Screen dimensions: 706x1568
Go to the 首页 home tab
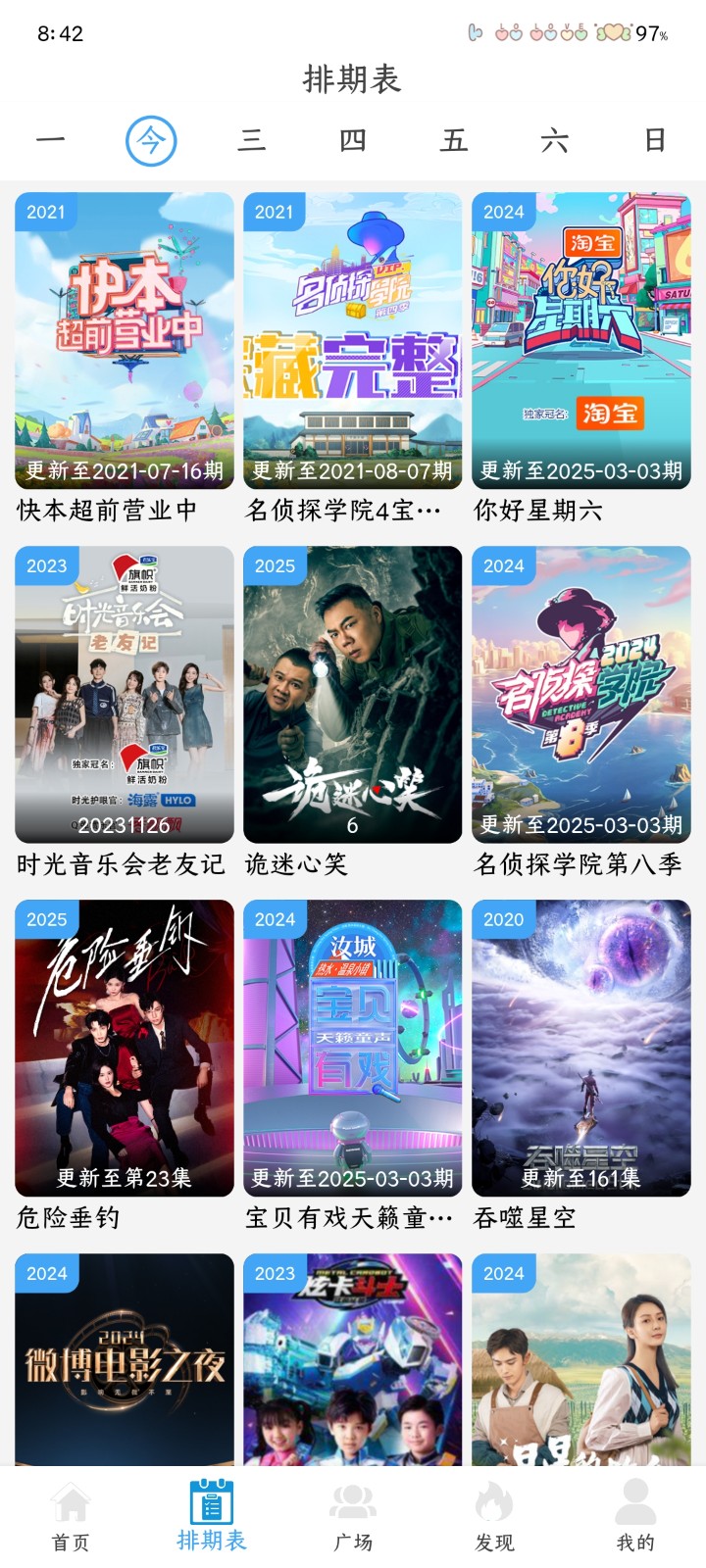(71, 1516)
